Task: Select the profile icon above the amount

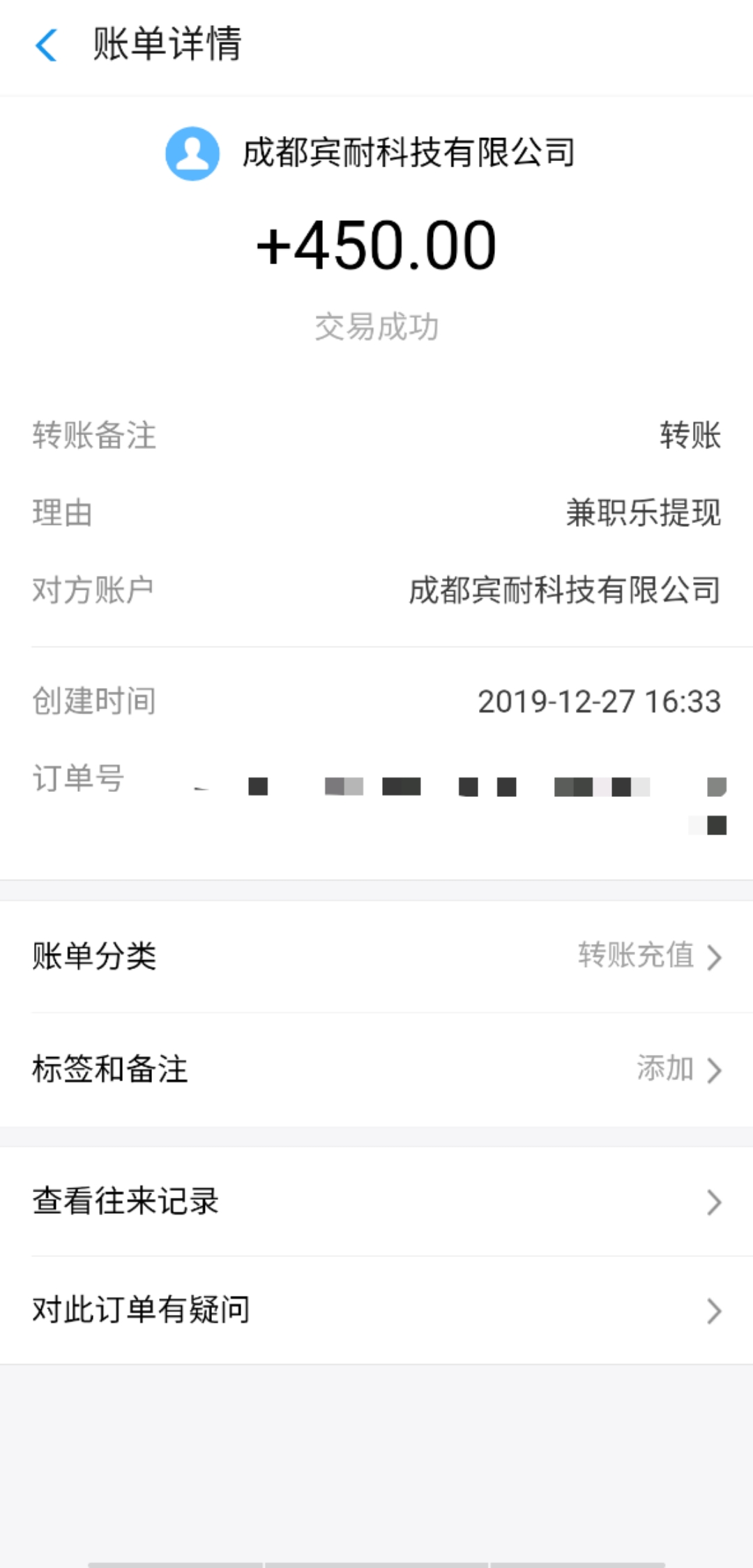Action: click(x=193, y=156)
